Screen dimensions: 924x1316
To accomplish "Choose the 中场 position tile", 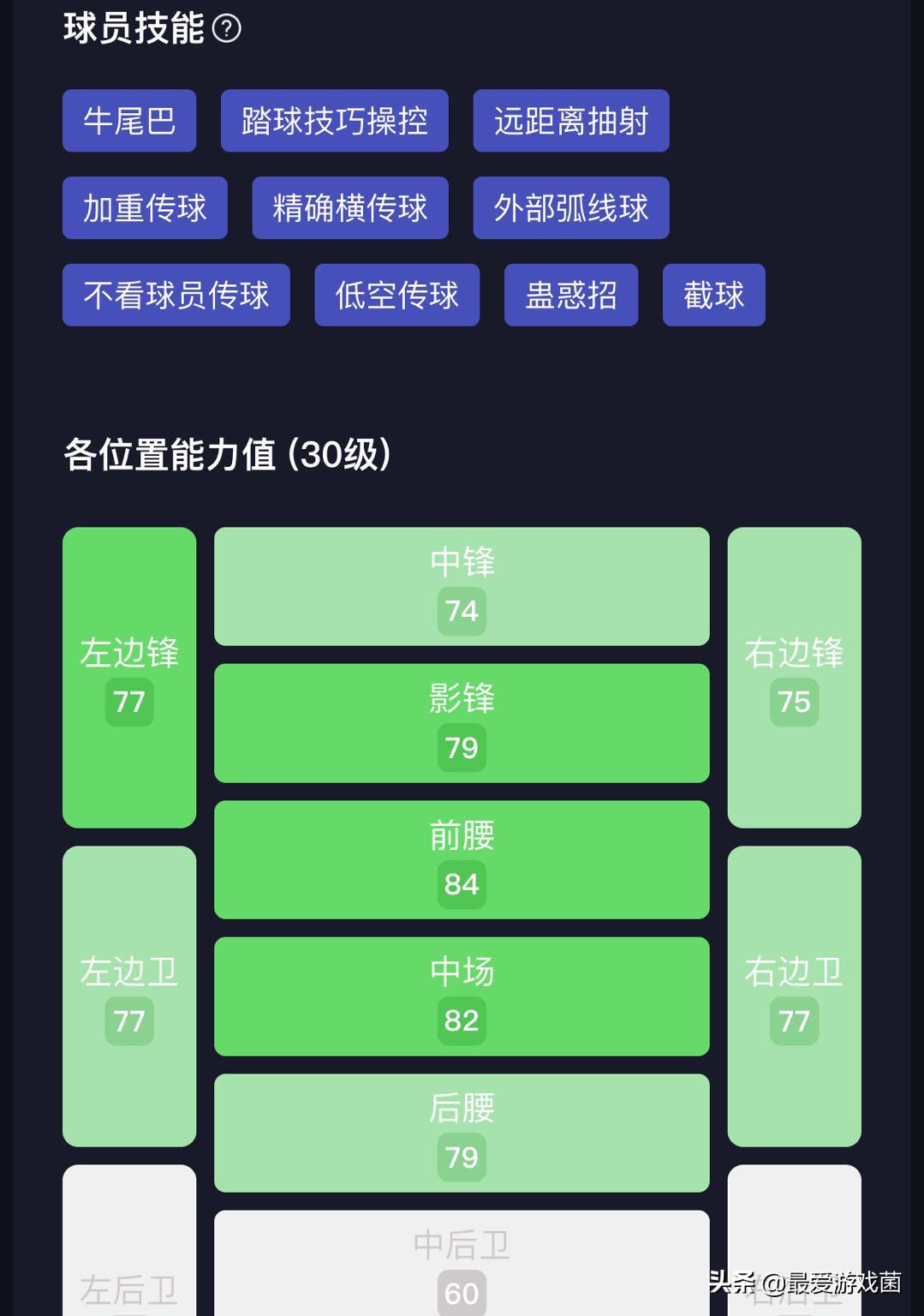I will tap(462, 996).
